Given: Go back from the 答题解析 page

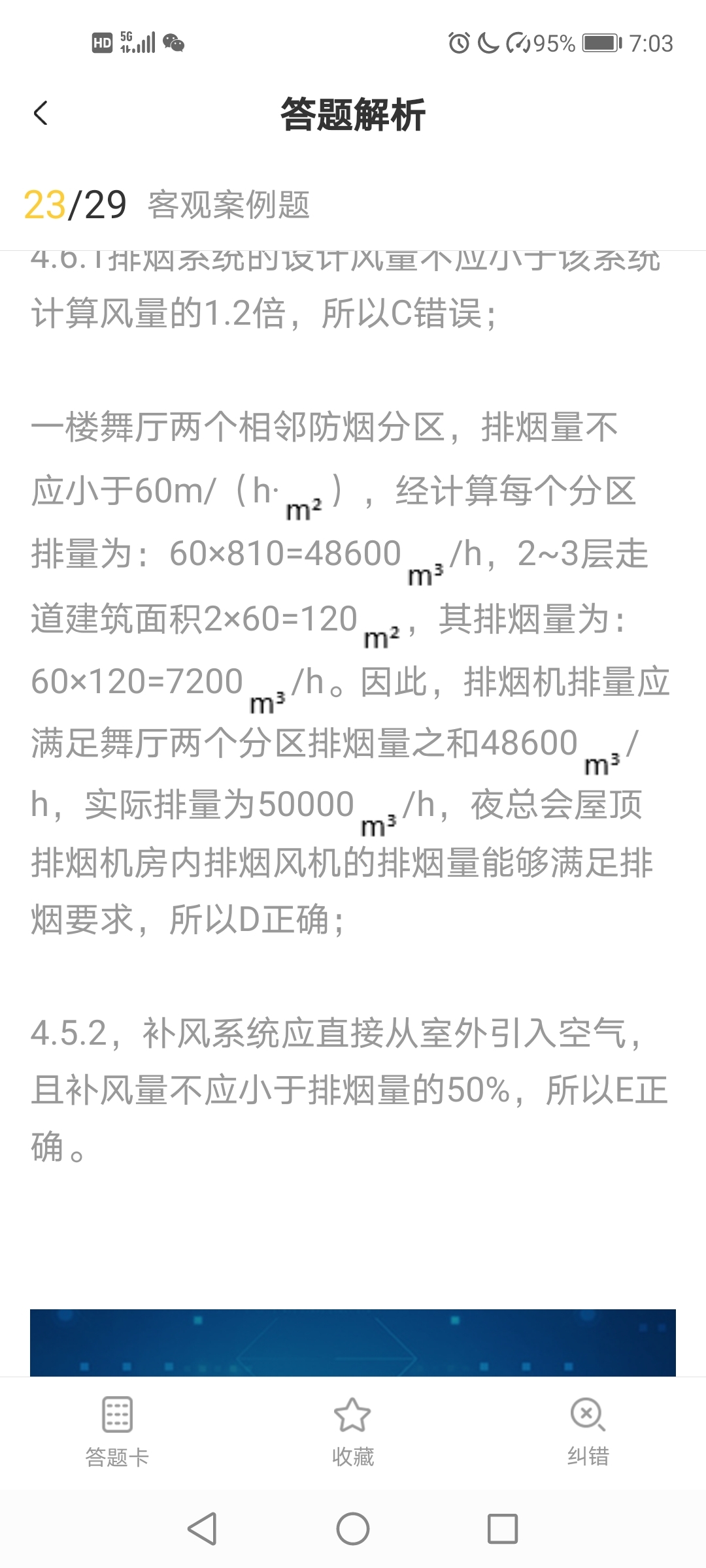Looking at the screenshot, I should (41, 114).
